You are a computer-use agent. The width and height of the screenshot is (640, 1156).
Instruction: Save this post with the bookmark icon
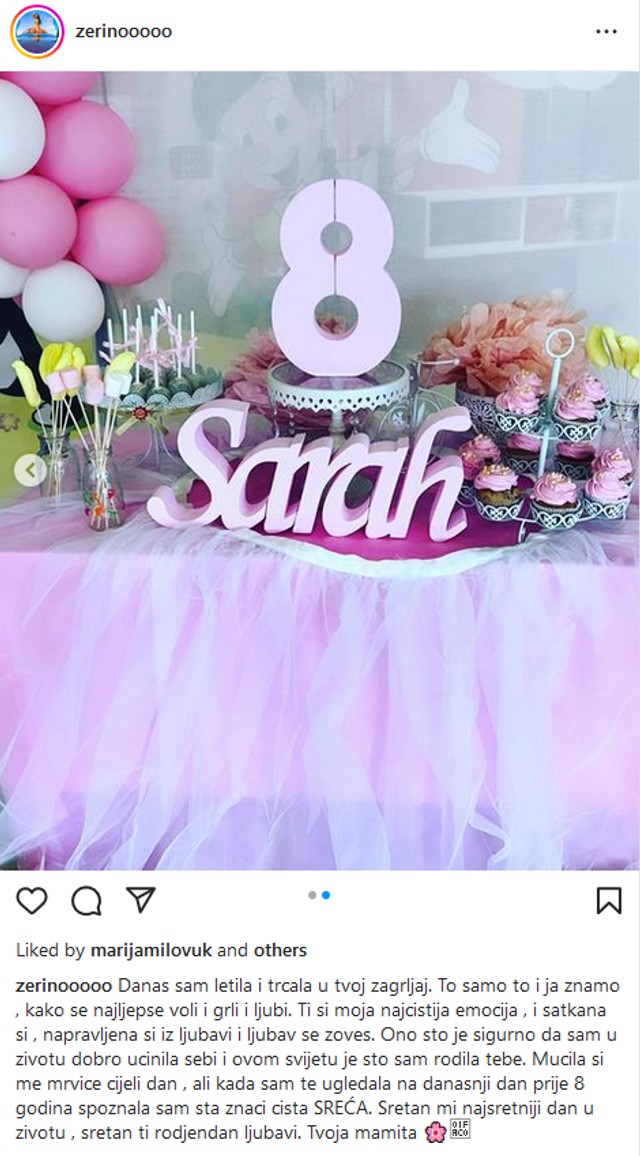coord(608,900)
